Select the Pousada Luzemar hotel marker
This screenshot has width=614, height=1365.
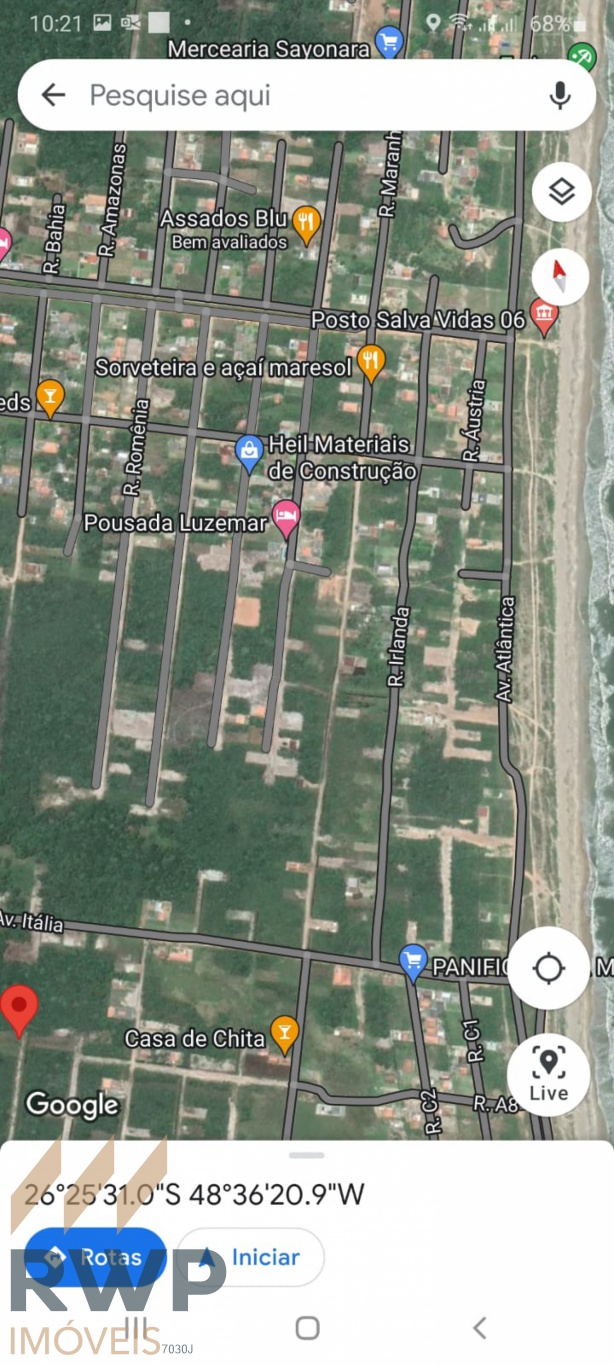[286, 519]
